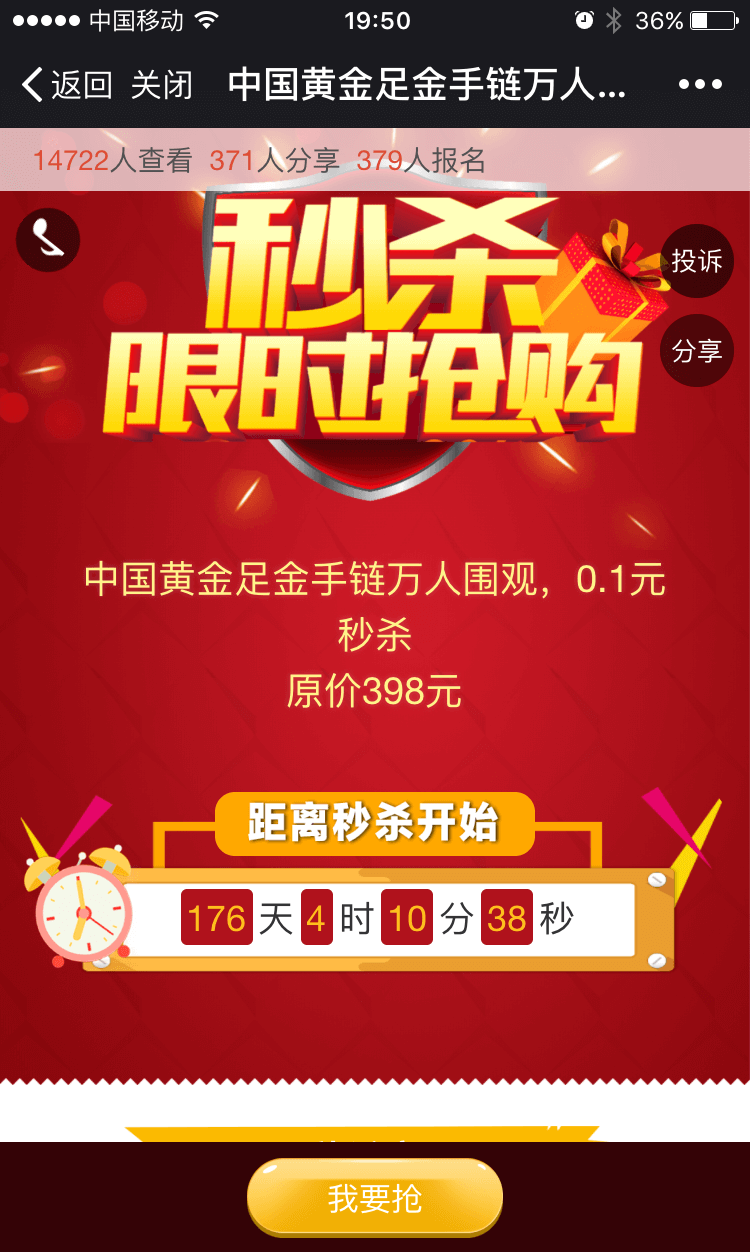Close the page with 关闭
The width and height of the screenshot is (750, 1252).
click(161, 85)
